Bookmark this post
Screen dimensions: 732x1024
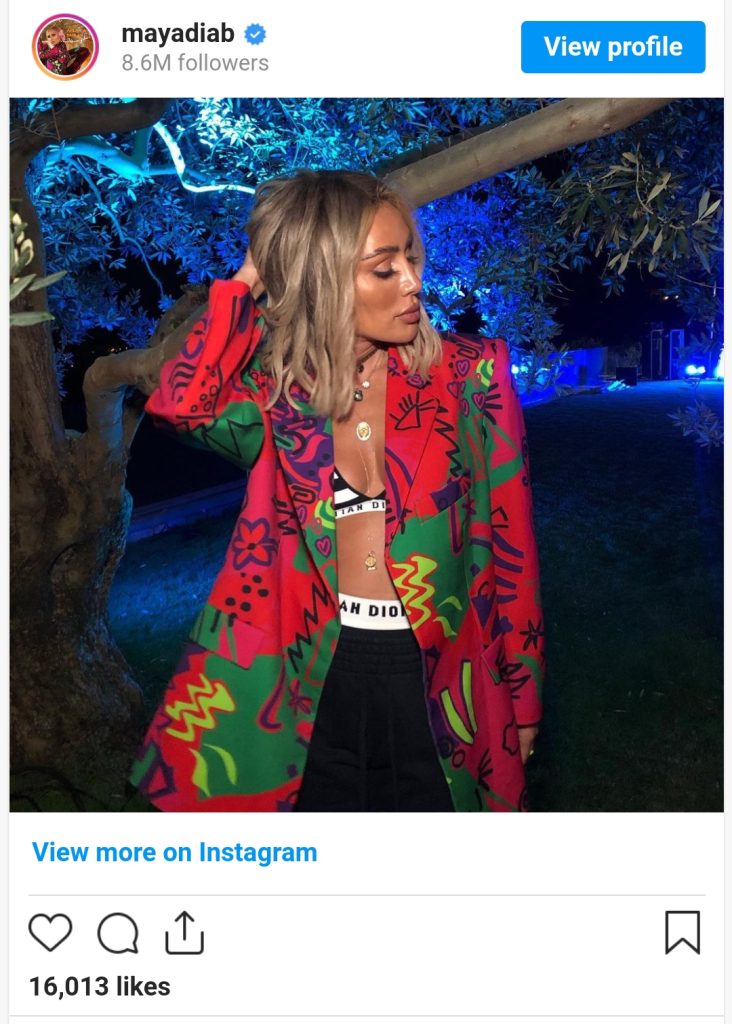point(682,932)
